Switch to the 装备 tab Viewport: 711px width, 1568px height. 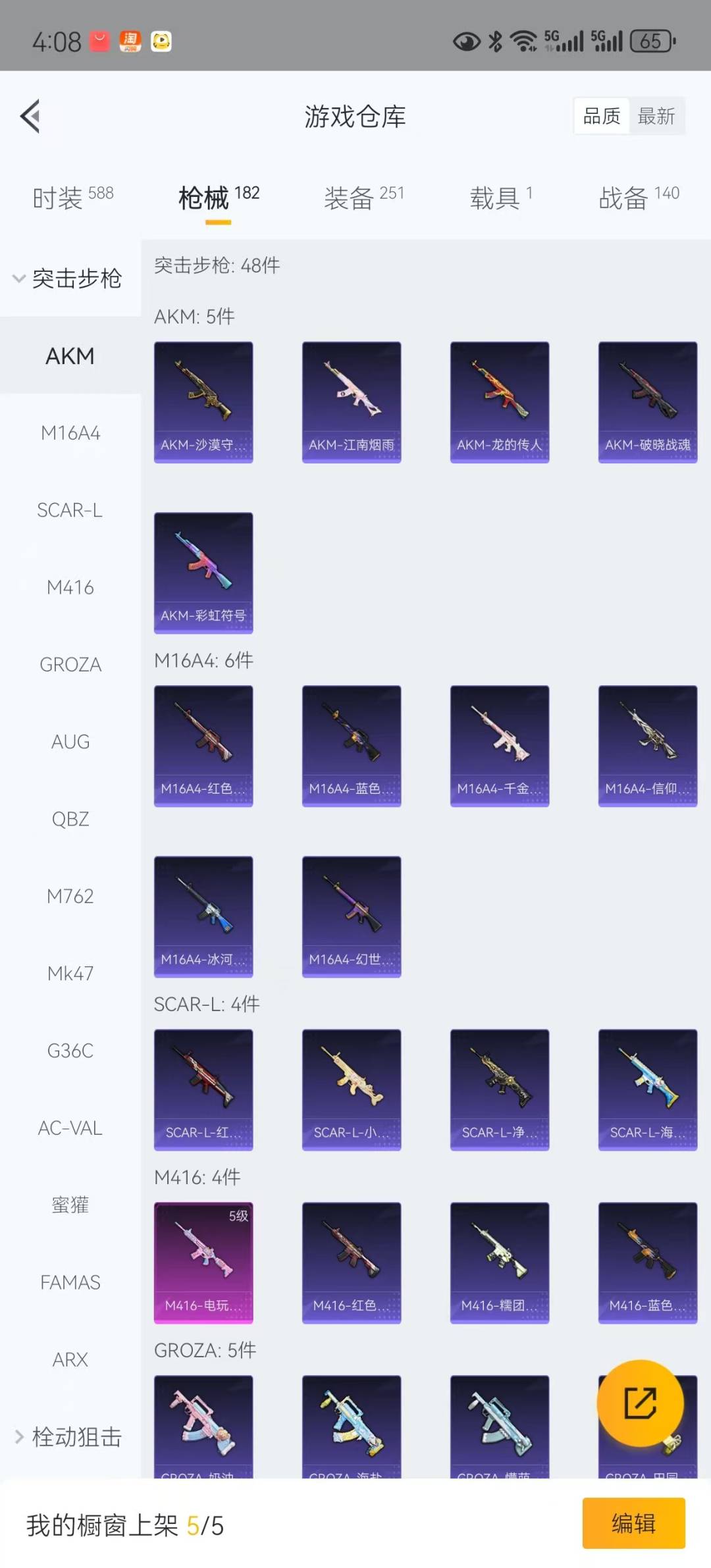pos(363,197)
